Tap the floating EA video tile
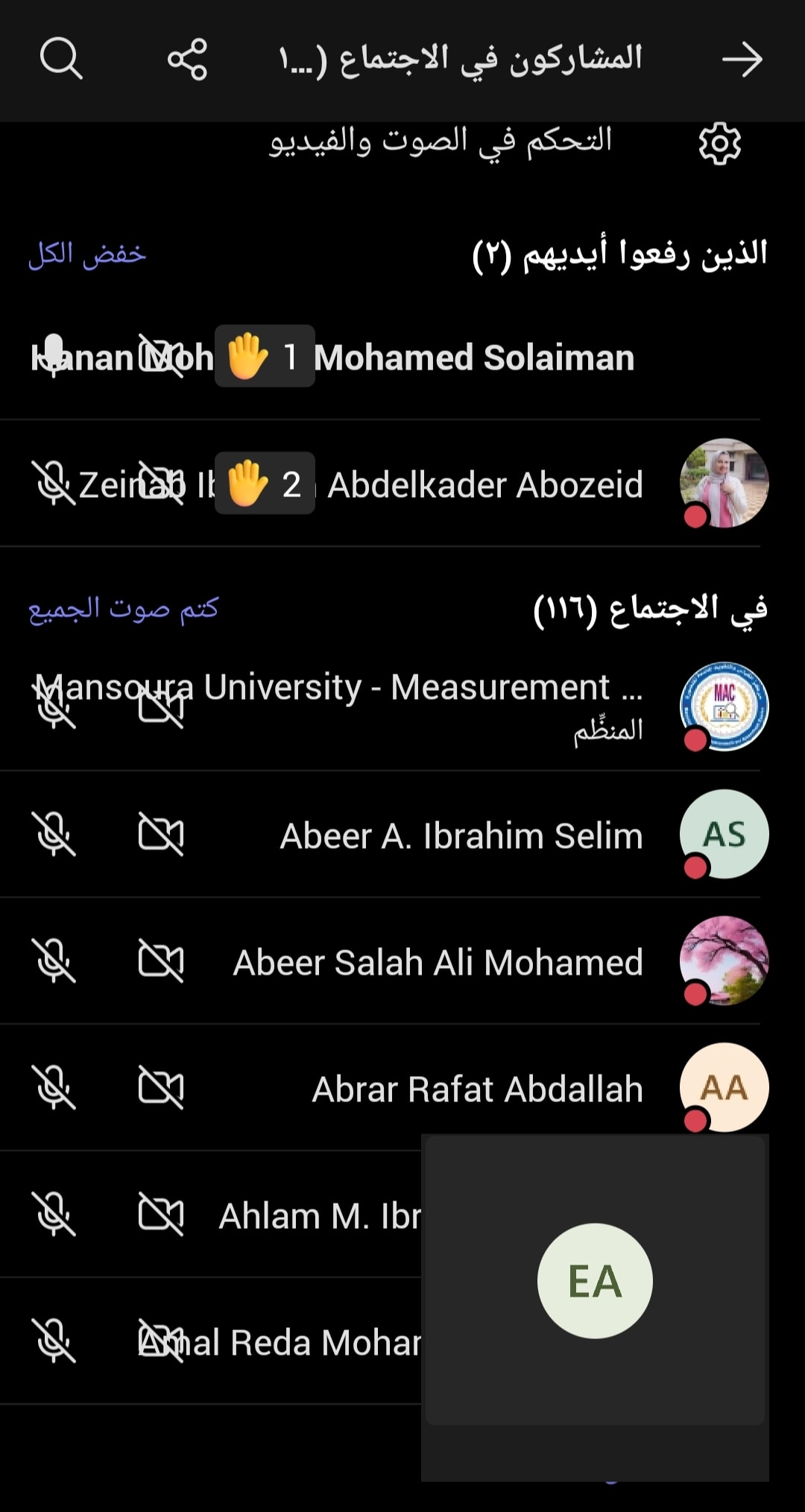Image resolution: width=805 pixels, height=1512 pixels. click(595, 1280)
